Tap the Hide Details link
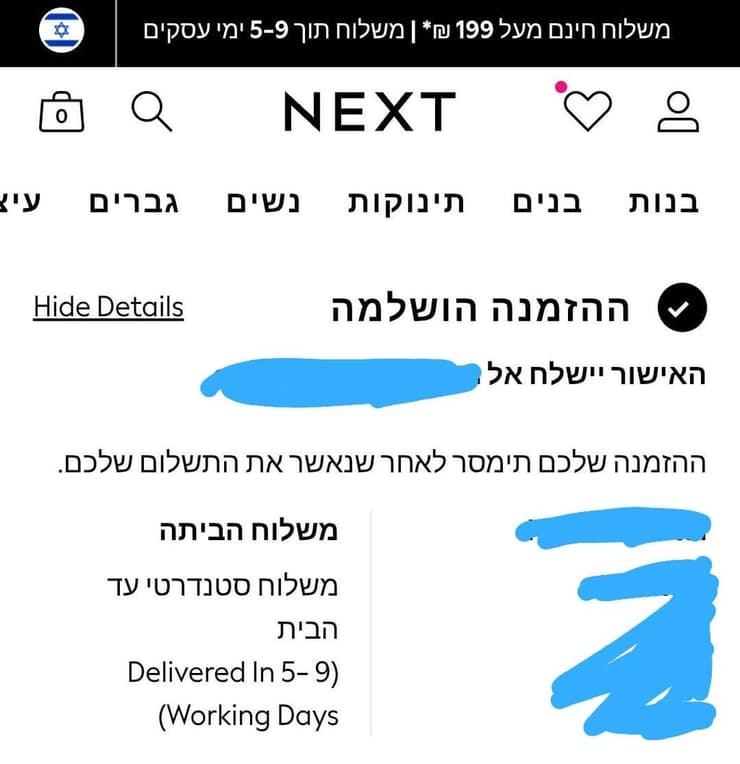 (x=108, y=307)
